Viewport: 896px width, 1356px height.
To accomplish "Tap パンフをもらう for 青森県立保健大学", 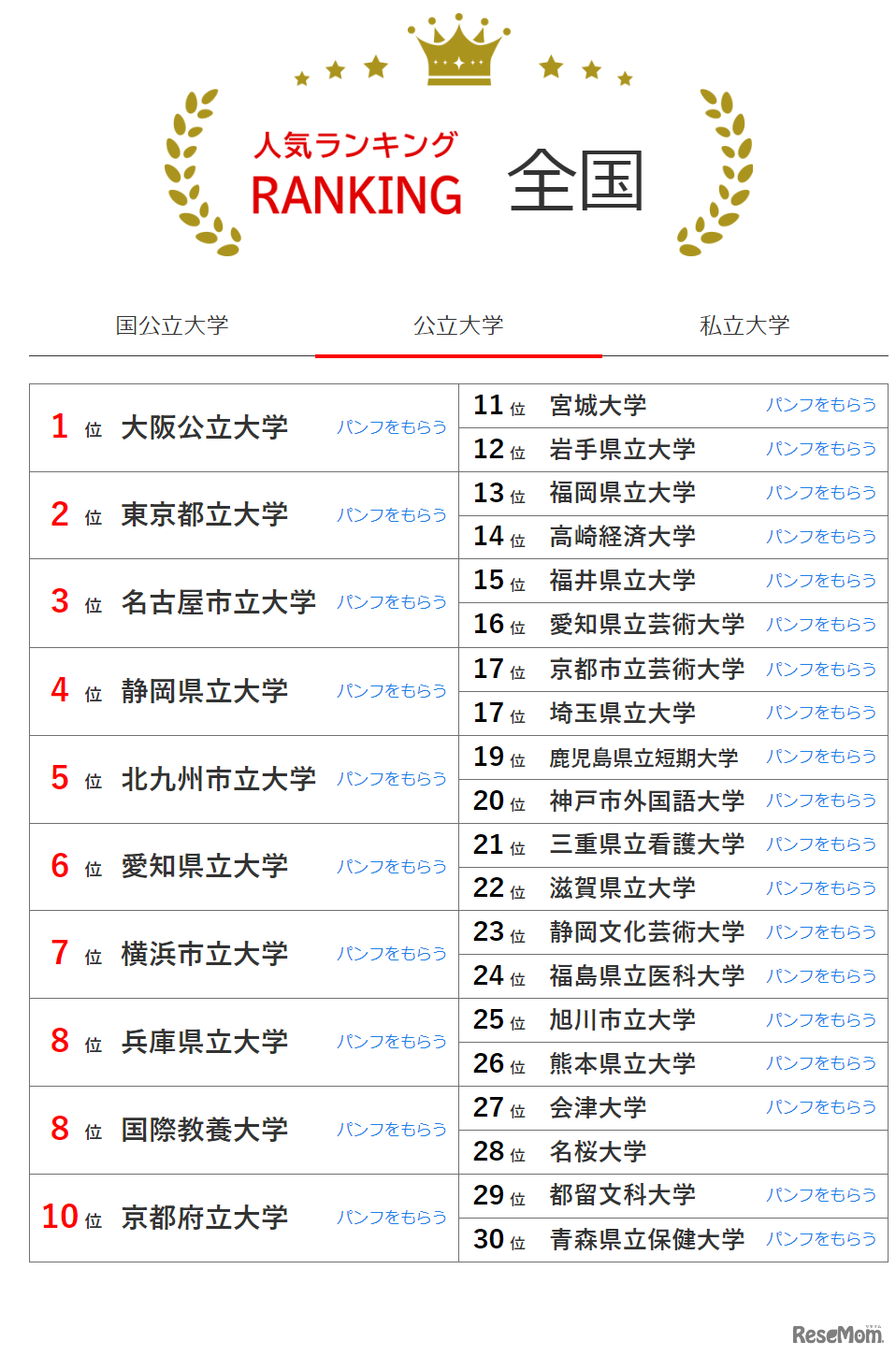I will point(820,1239).
